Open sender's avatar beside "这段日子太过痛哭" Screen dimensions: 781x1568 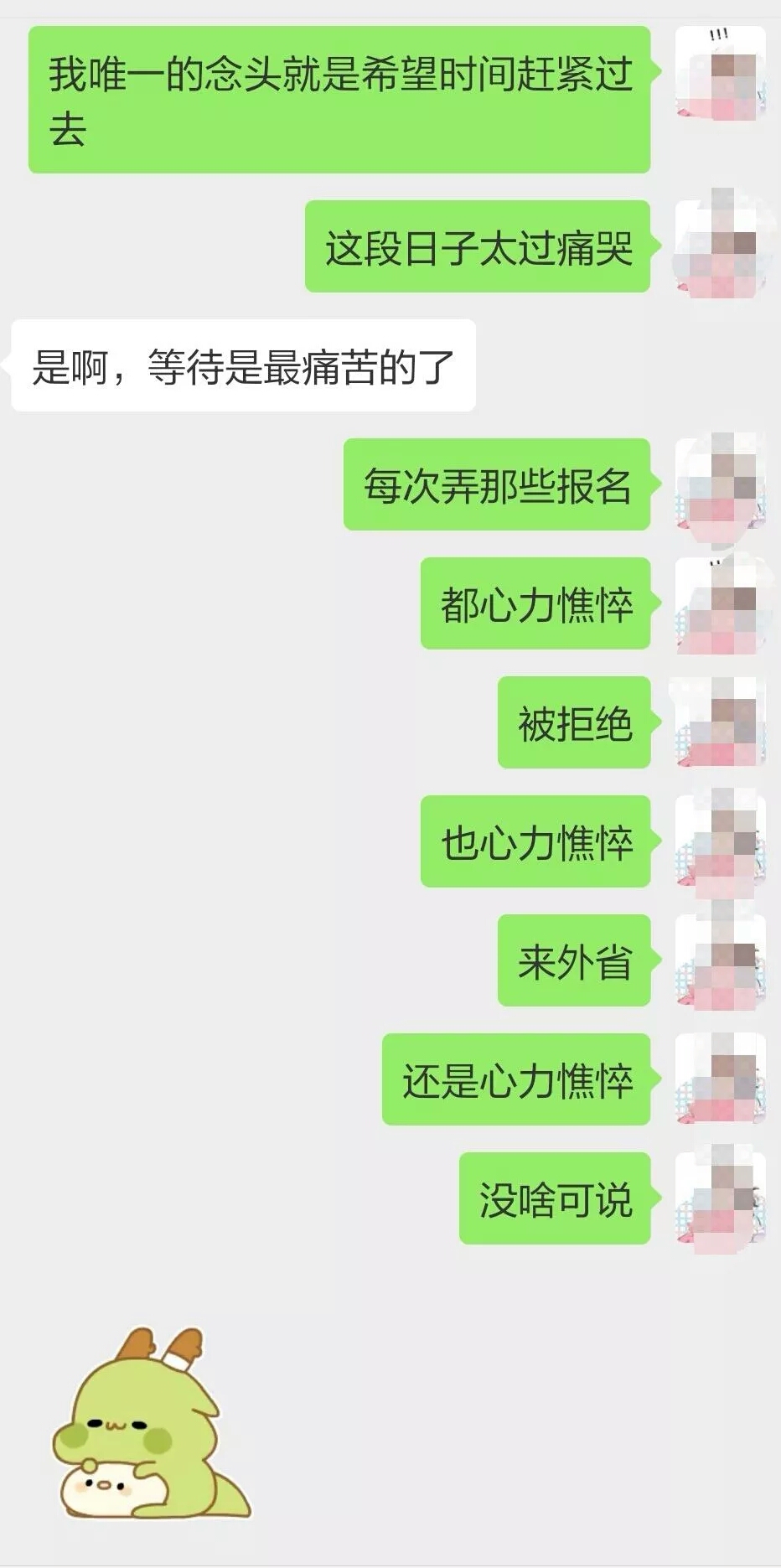pos(721,246)
